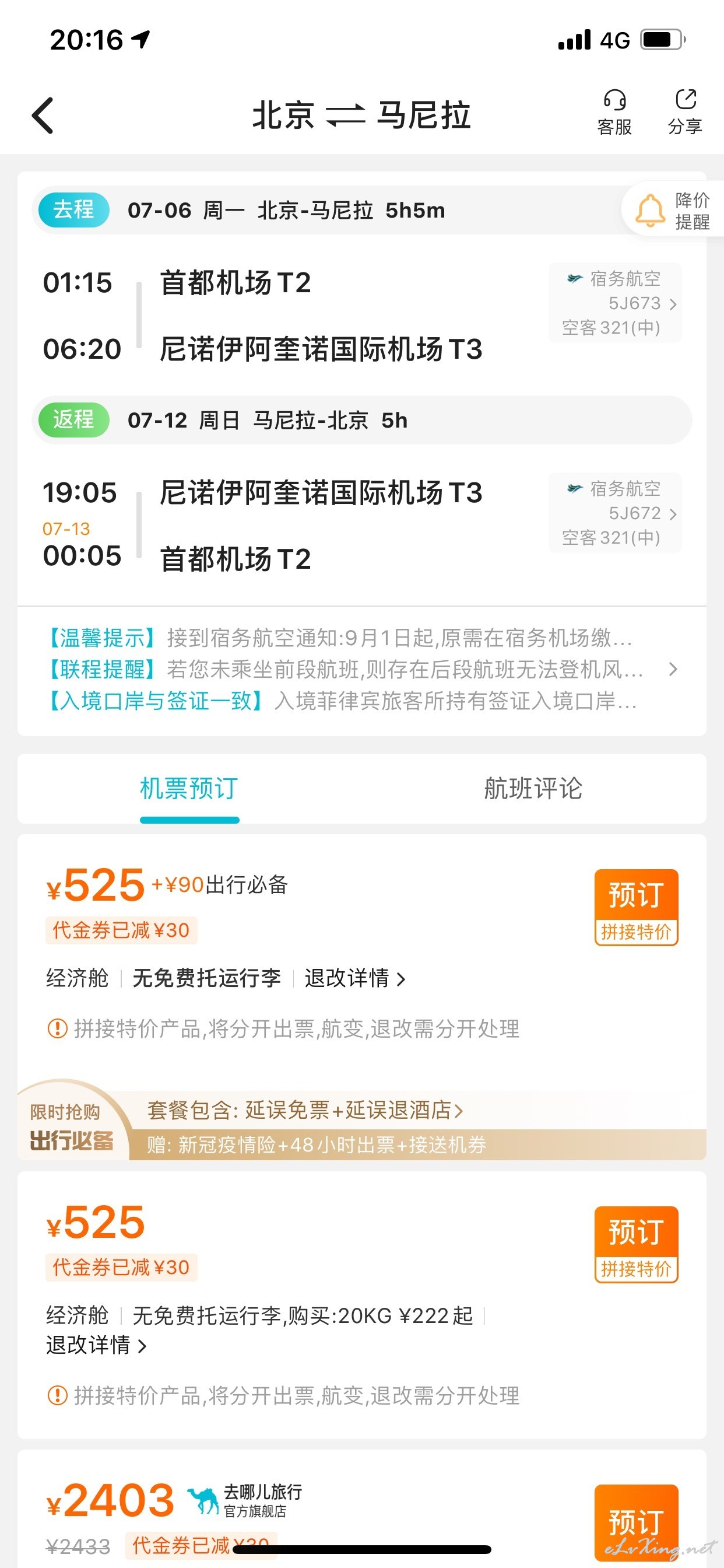View outbound flight 5J673 details
This screenshot has height=1568, width=724.
[615, 303]
